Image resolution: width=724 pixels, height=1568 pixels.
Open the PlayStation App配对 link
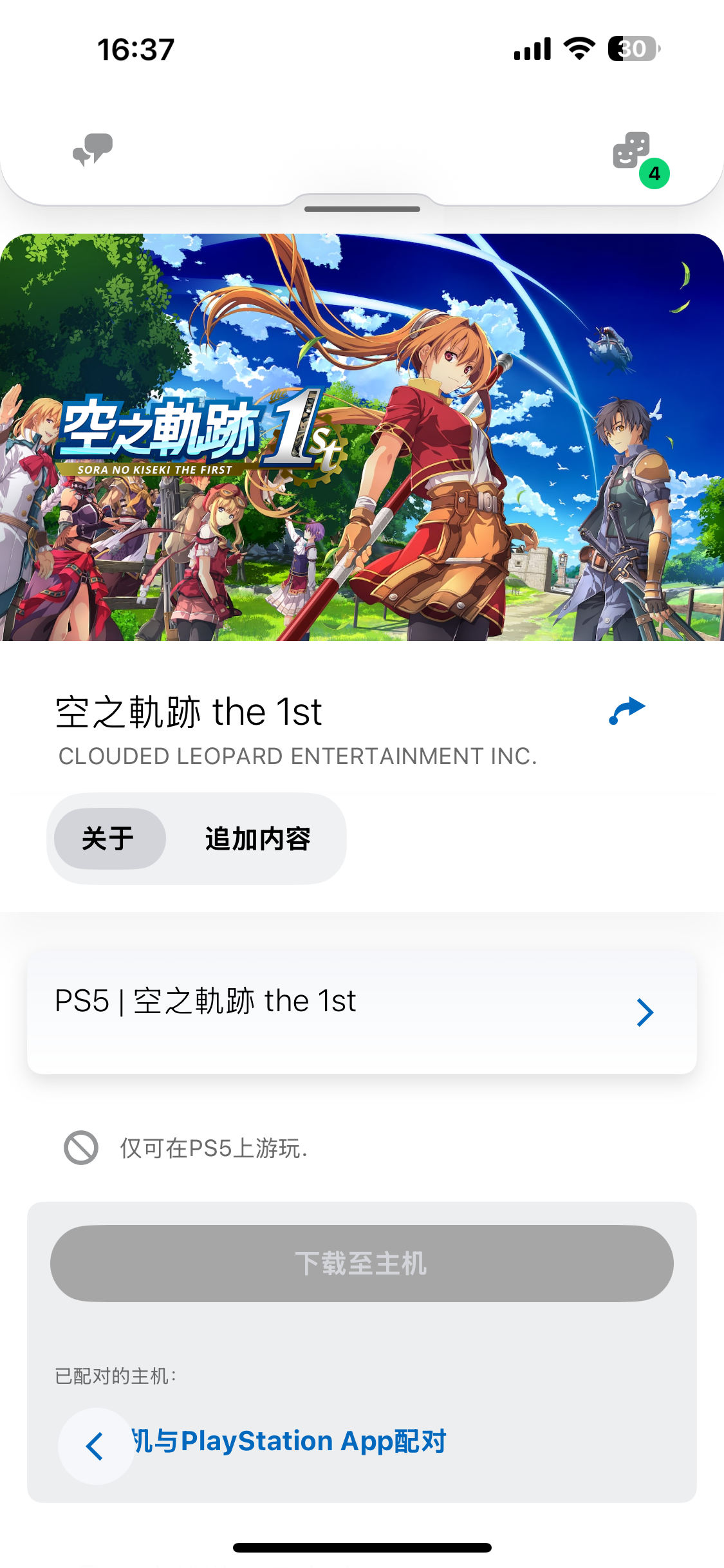pyautogui.click(x=290, y=1441)
